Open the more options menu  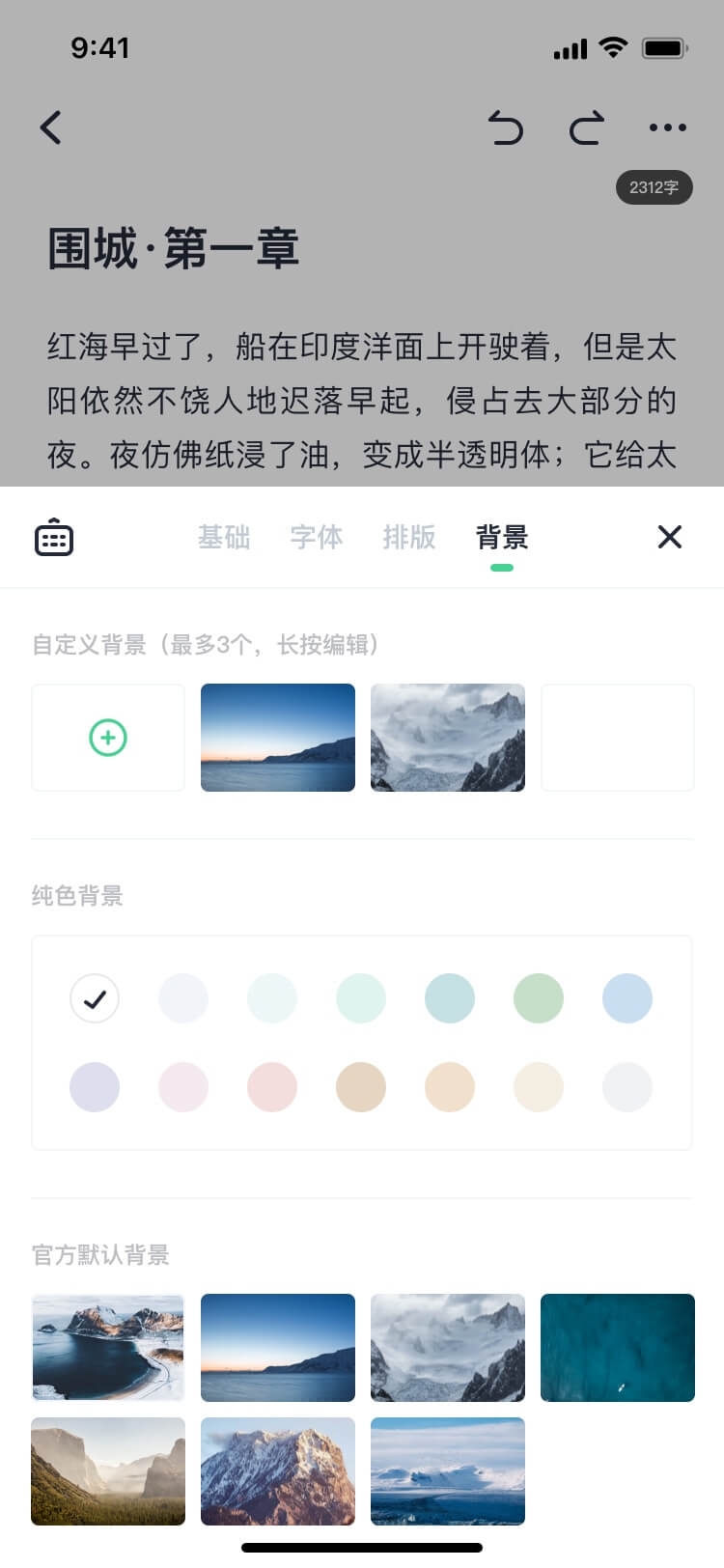click(668, 126)
